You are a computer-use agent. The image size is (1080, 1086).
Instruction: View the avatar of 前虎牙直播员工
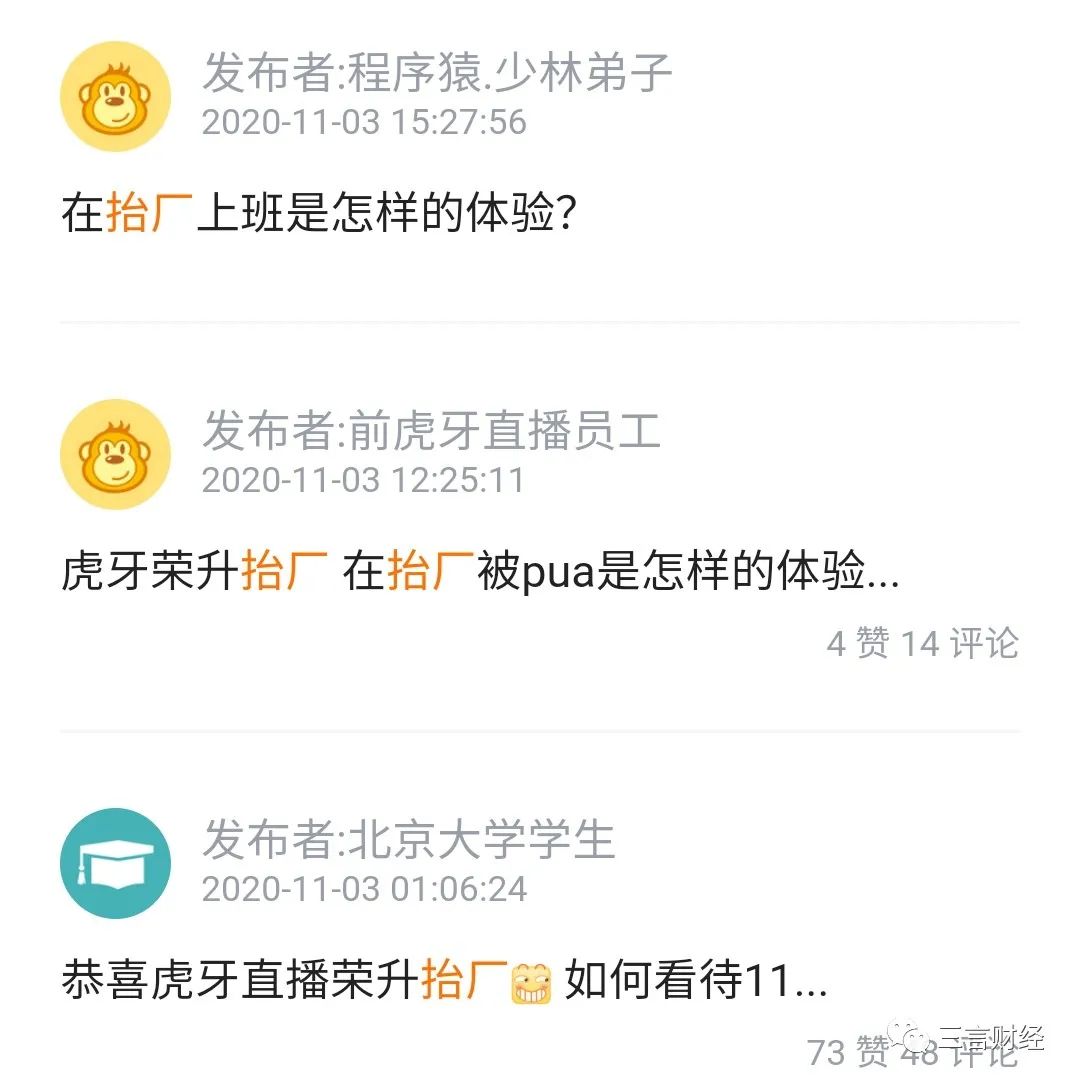[115, 455]
